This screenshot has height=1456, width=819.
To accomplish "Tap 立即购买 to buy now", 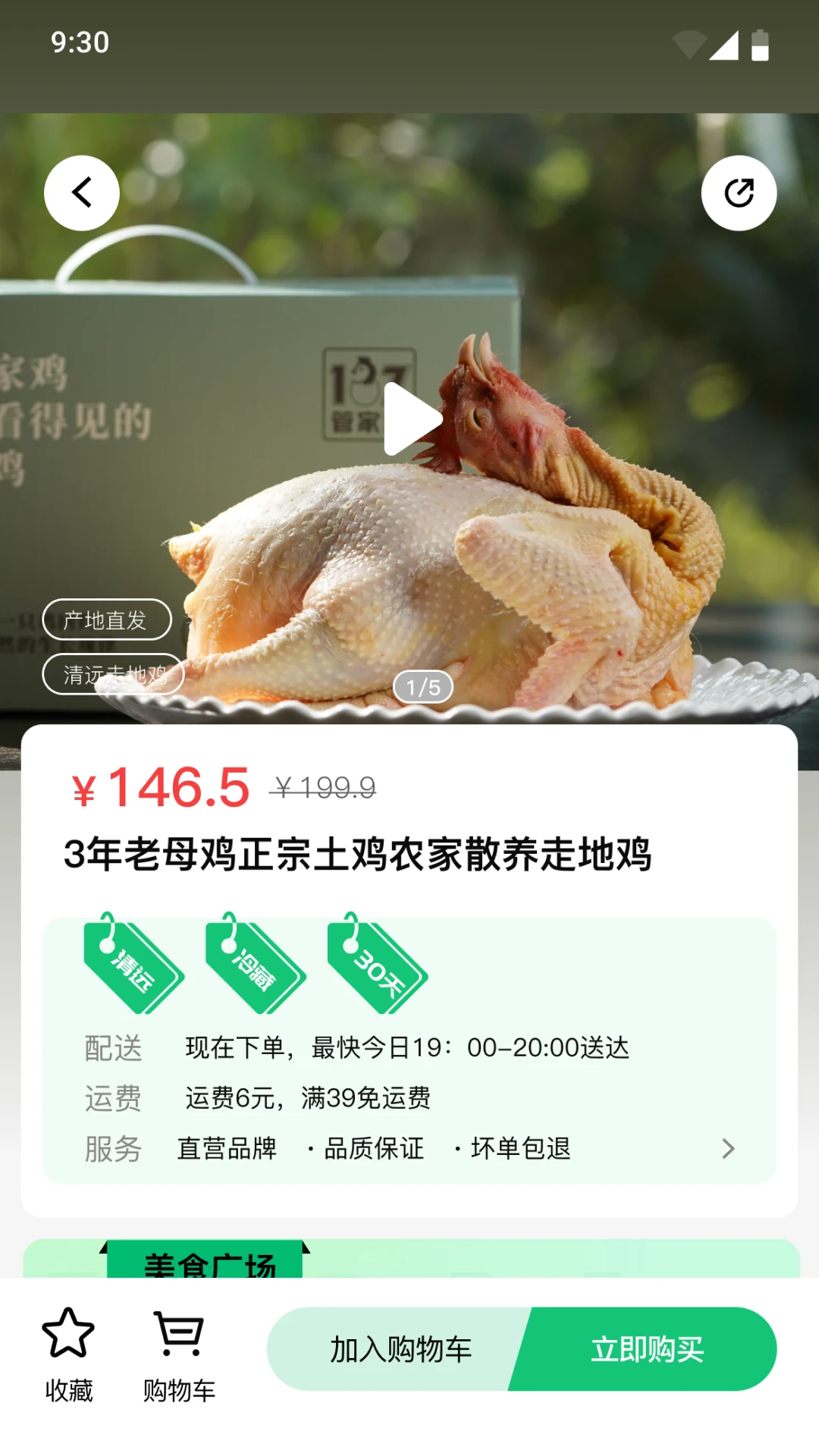I will [x=648, y=1350].
